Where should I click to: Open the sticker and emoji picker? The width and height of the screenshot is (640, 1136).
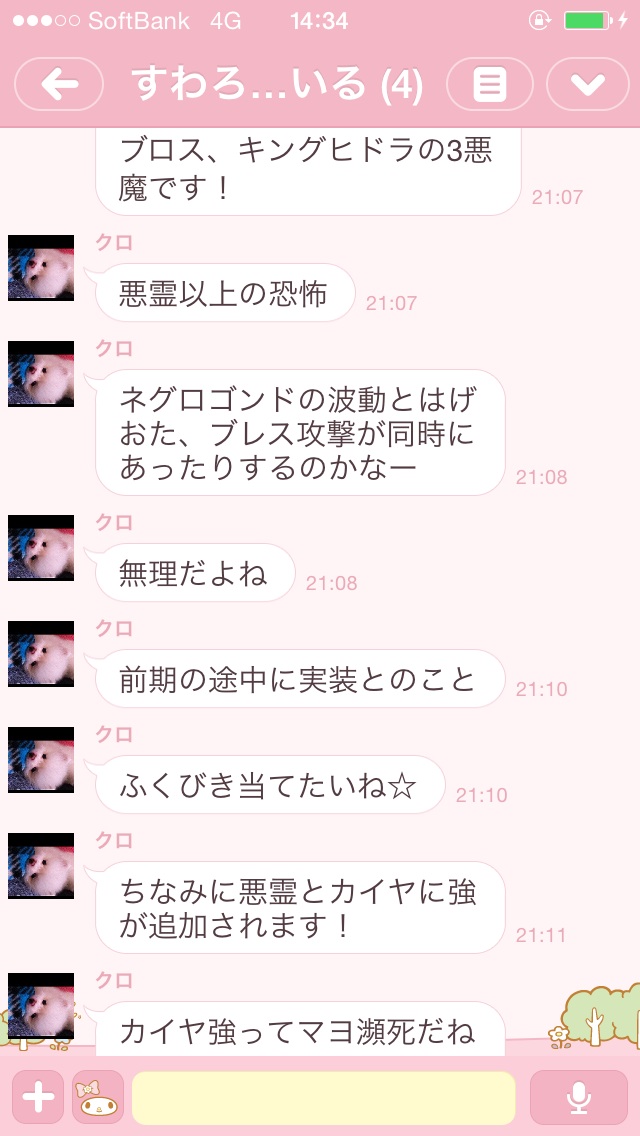pos(98,1097)
